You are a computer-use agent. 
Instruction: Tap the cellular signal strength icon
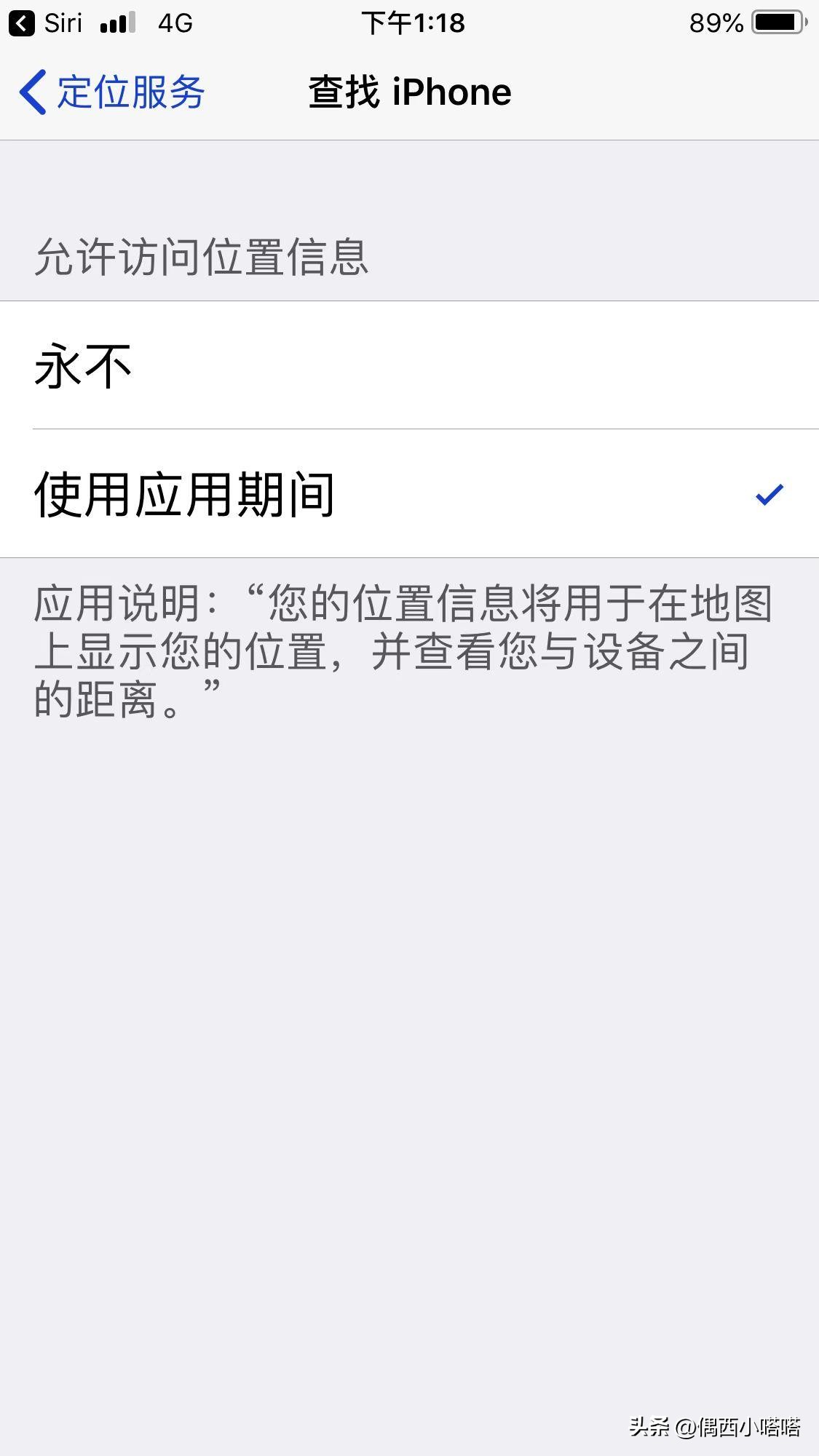tap(119, 22)
